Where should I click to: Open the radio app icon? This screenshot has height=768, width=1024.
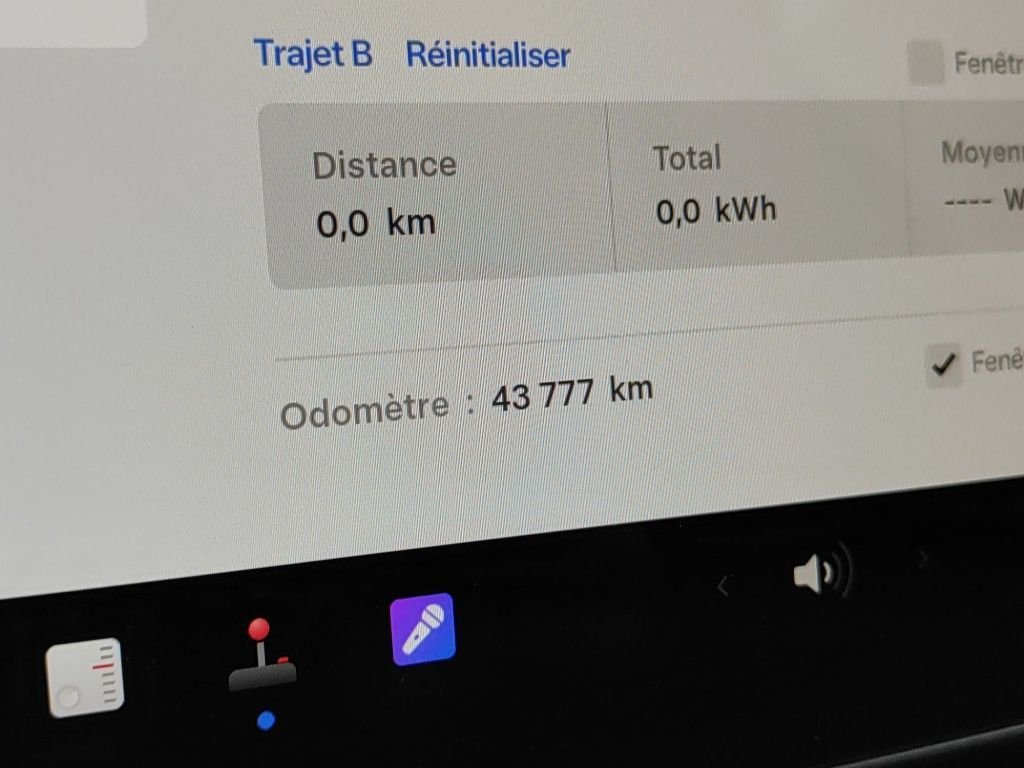click(86, 677)
